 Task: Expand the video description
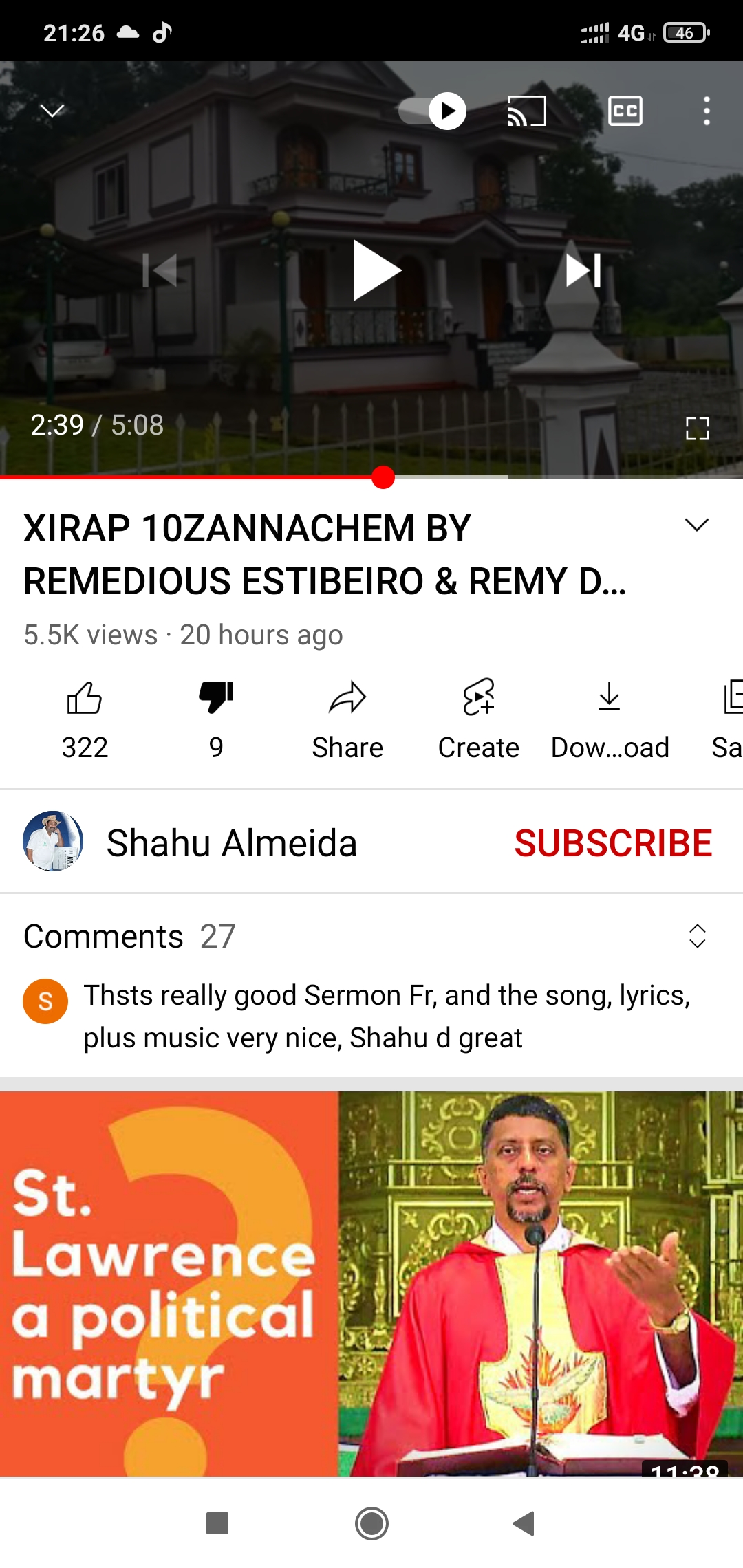pyautogui.click(x=697, y=525)
